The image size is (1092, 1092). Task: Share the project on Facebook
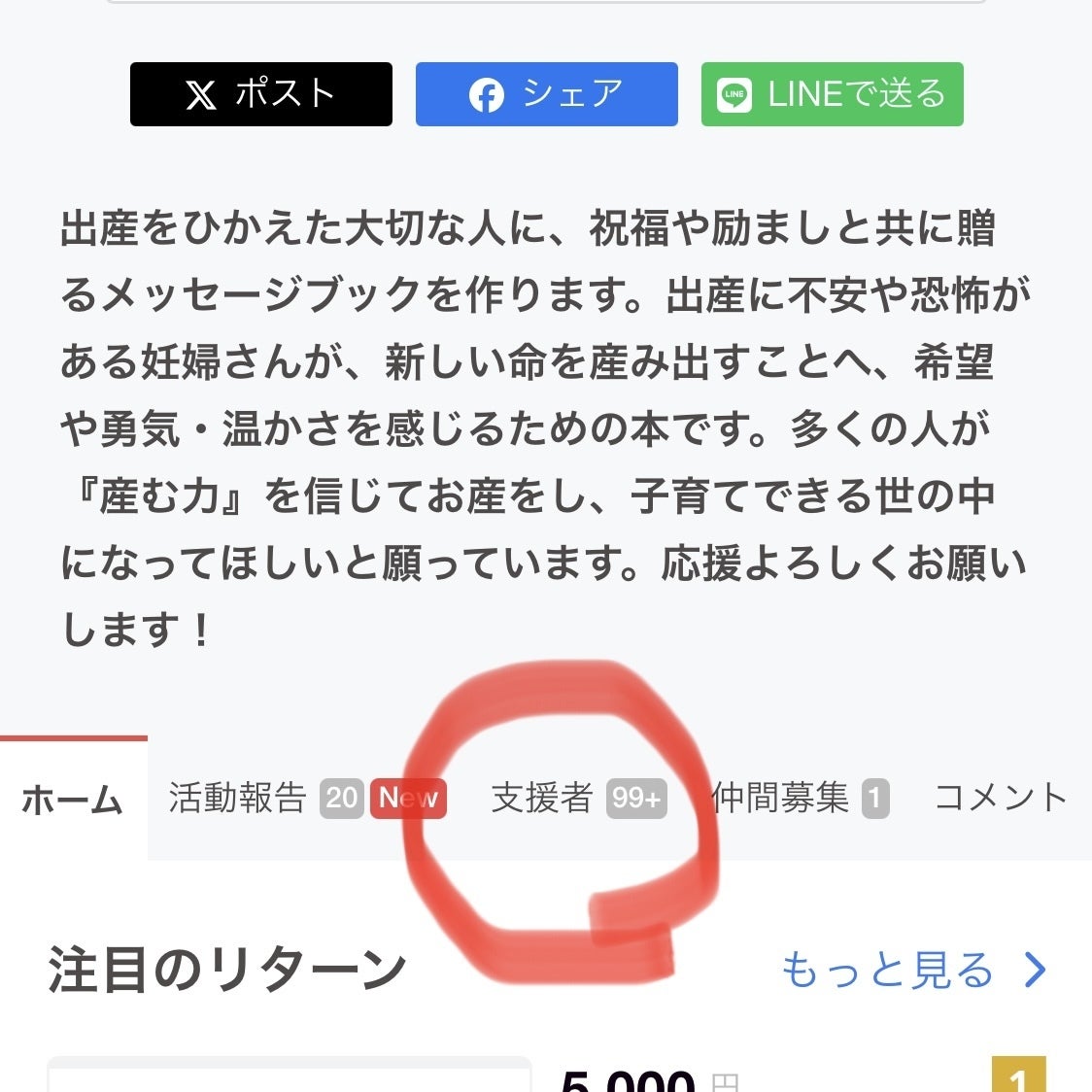(546, 94)
